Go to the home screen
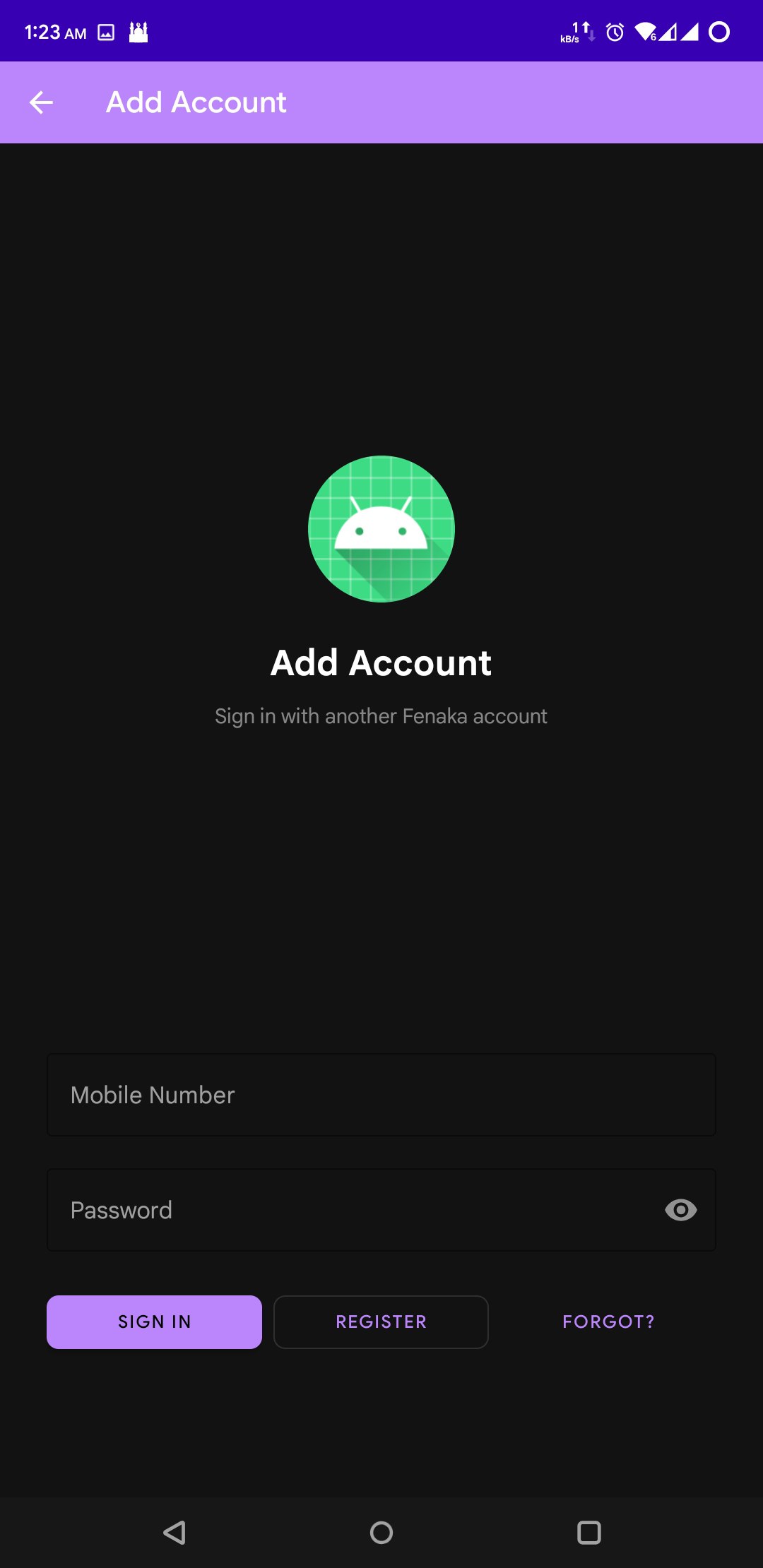This screenshot has height=1568, width=763. tap(381, 1532)
